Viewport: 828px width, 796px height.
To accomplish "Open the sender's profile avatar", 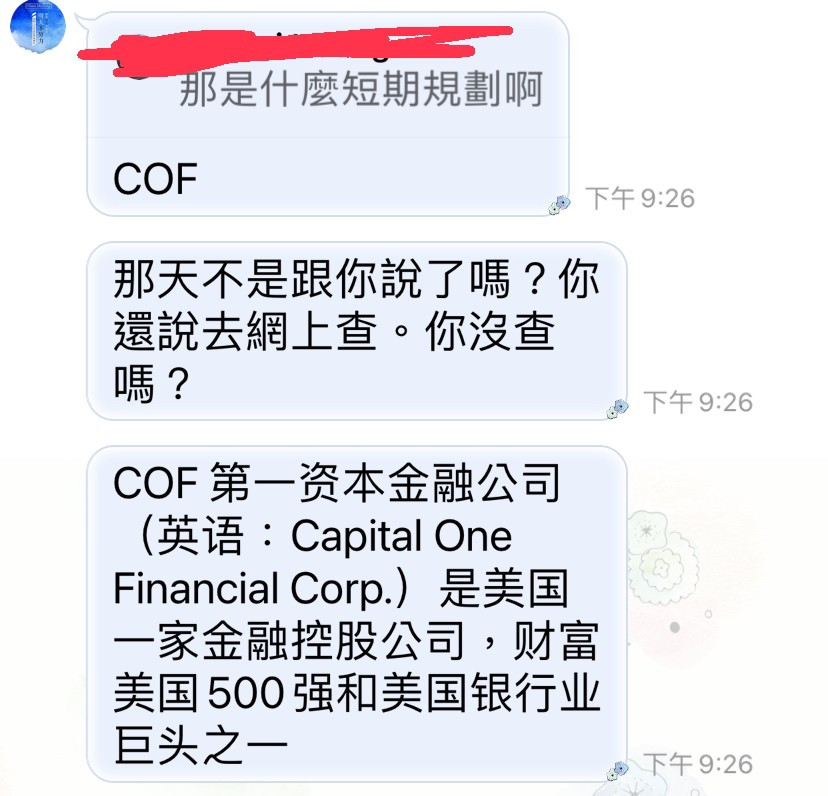I will 37,27.
